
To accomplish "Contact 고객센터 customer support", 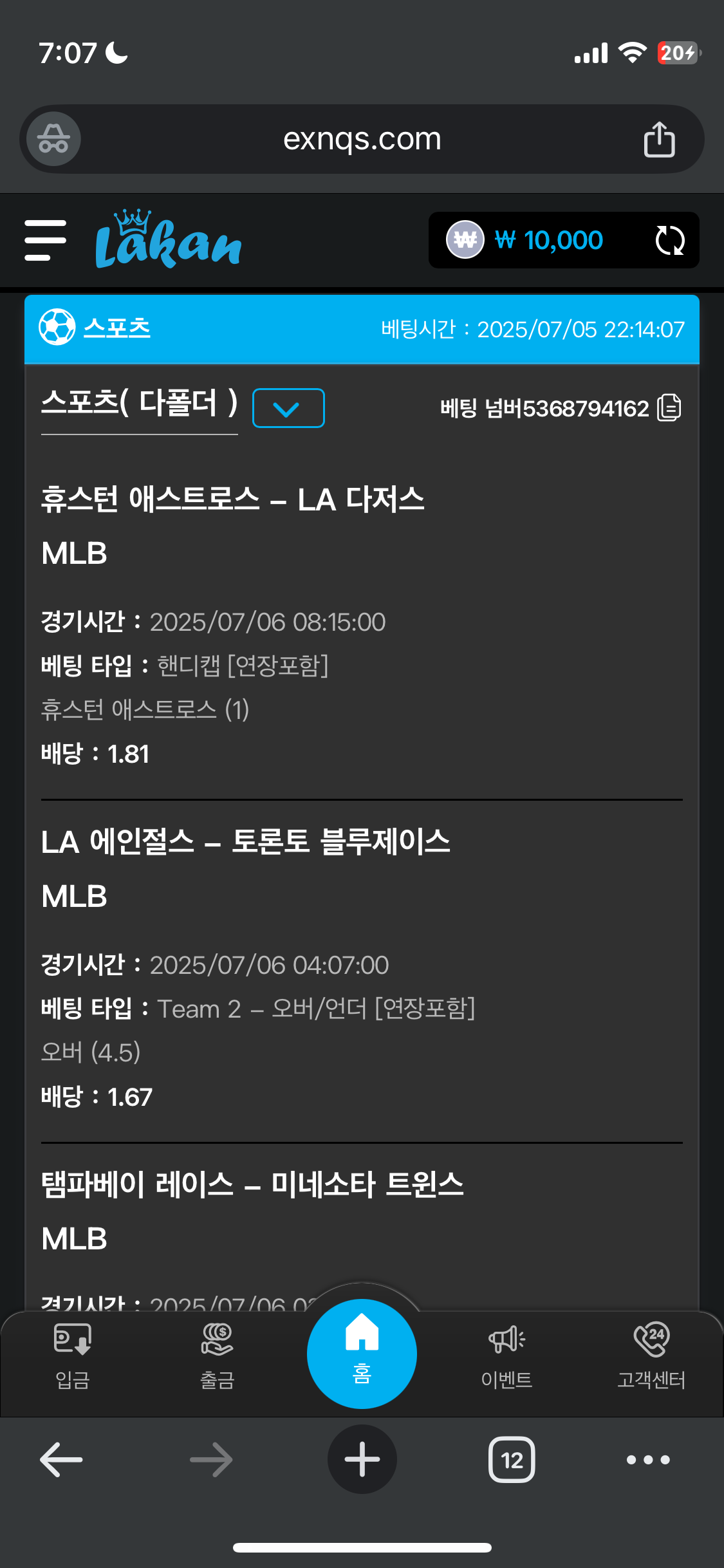I will 651,1355.
